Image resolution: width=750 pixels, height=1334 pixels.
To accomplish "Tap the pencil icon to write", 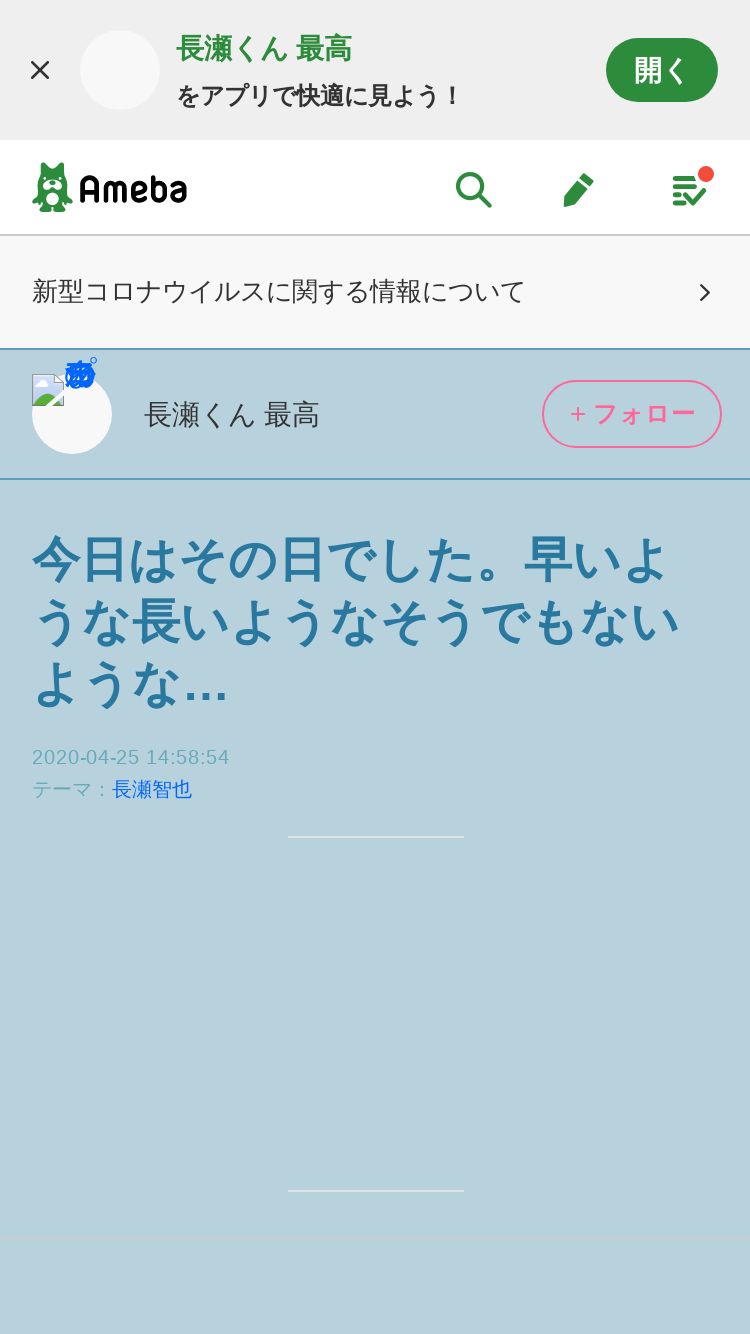I will (579, 189).
